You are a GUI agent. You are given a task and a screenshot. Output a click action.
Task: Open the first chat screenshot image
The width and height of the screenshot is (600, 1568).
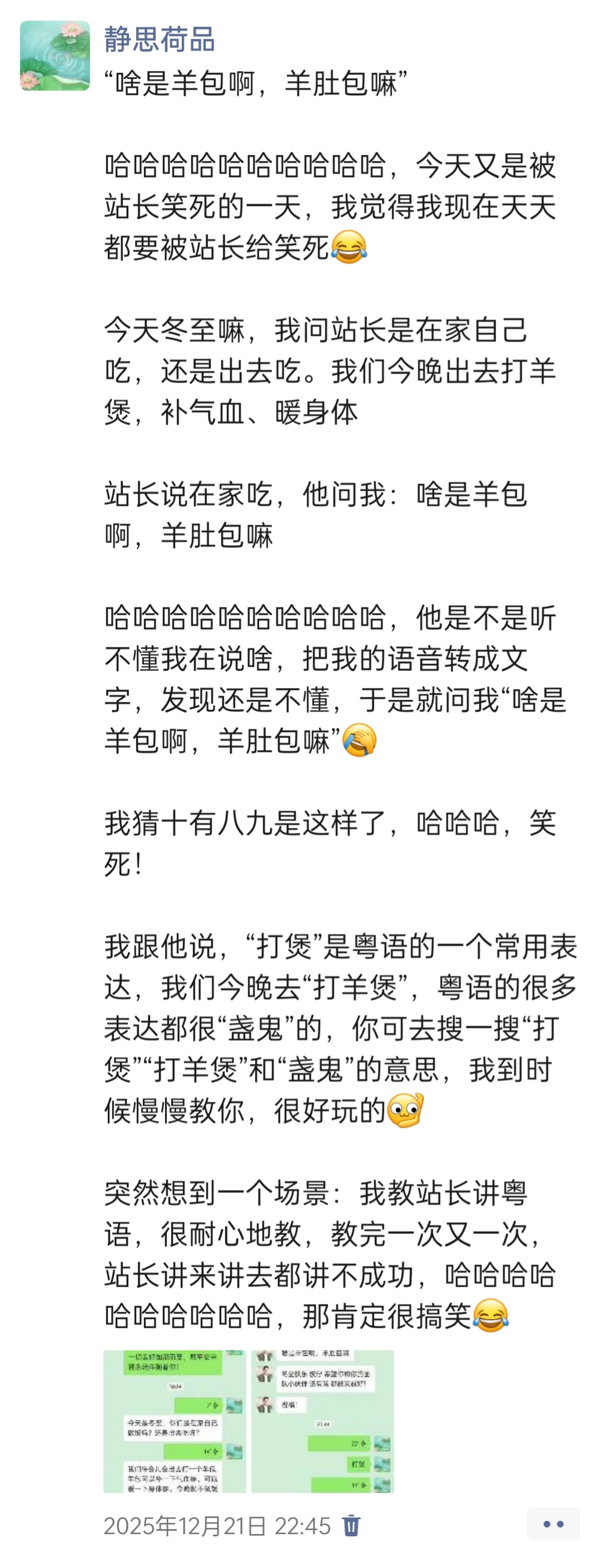174,1421
